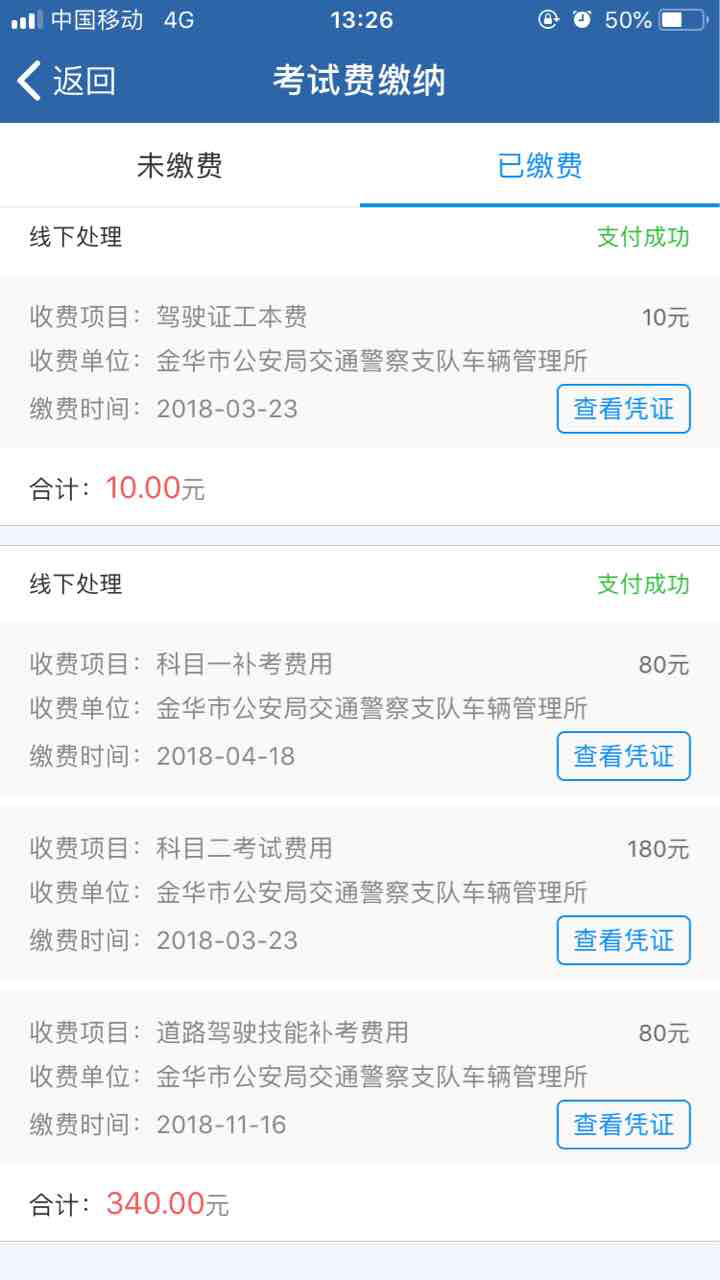The image size is (720, 1280).
Task: Check the receipt for 道路驾驶技能补考费用
Action: click(624, 1124)
